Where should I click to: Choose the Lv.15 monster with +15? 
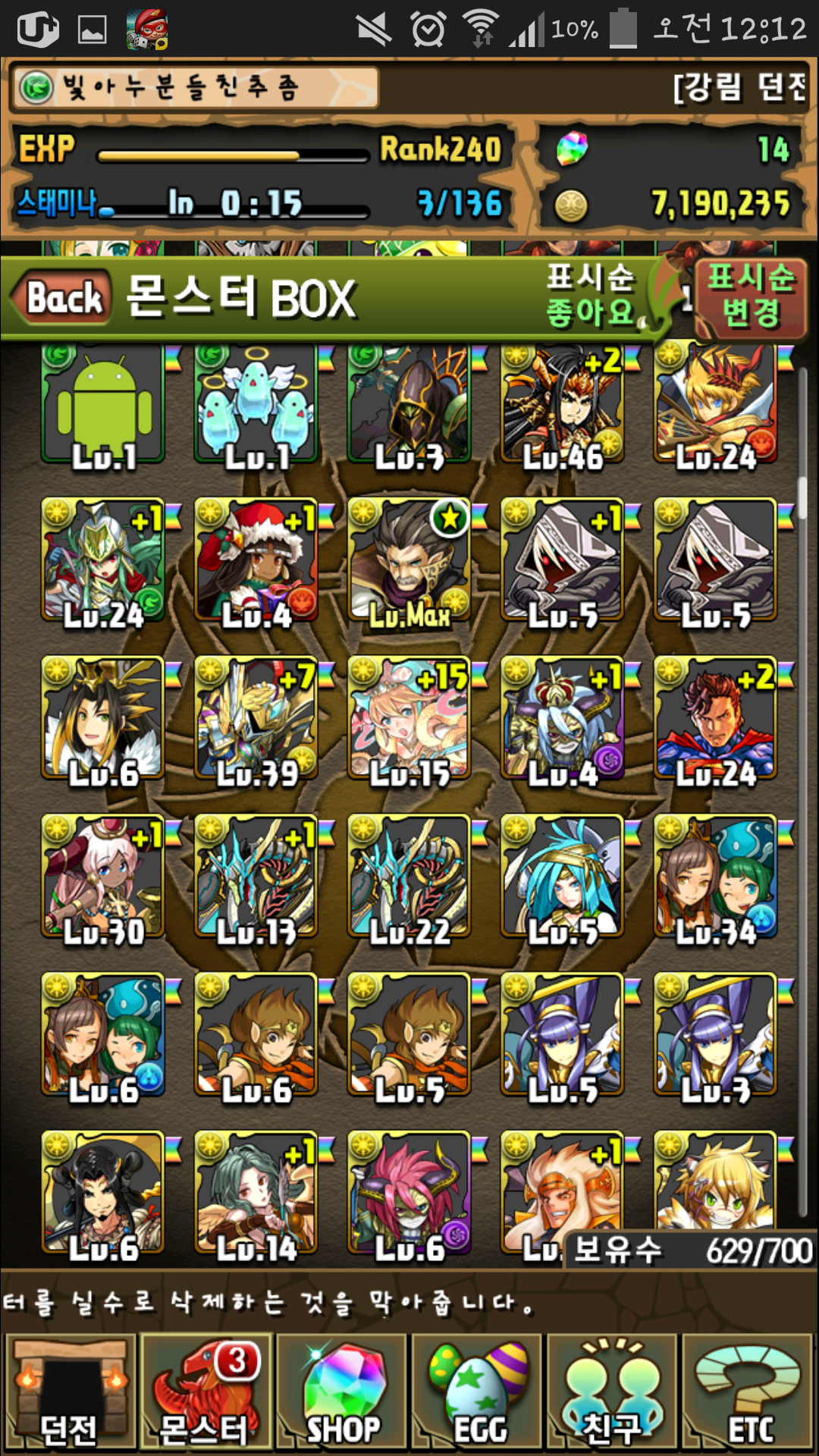pos(409,719)
